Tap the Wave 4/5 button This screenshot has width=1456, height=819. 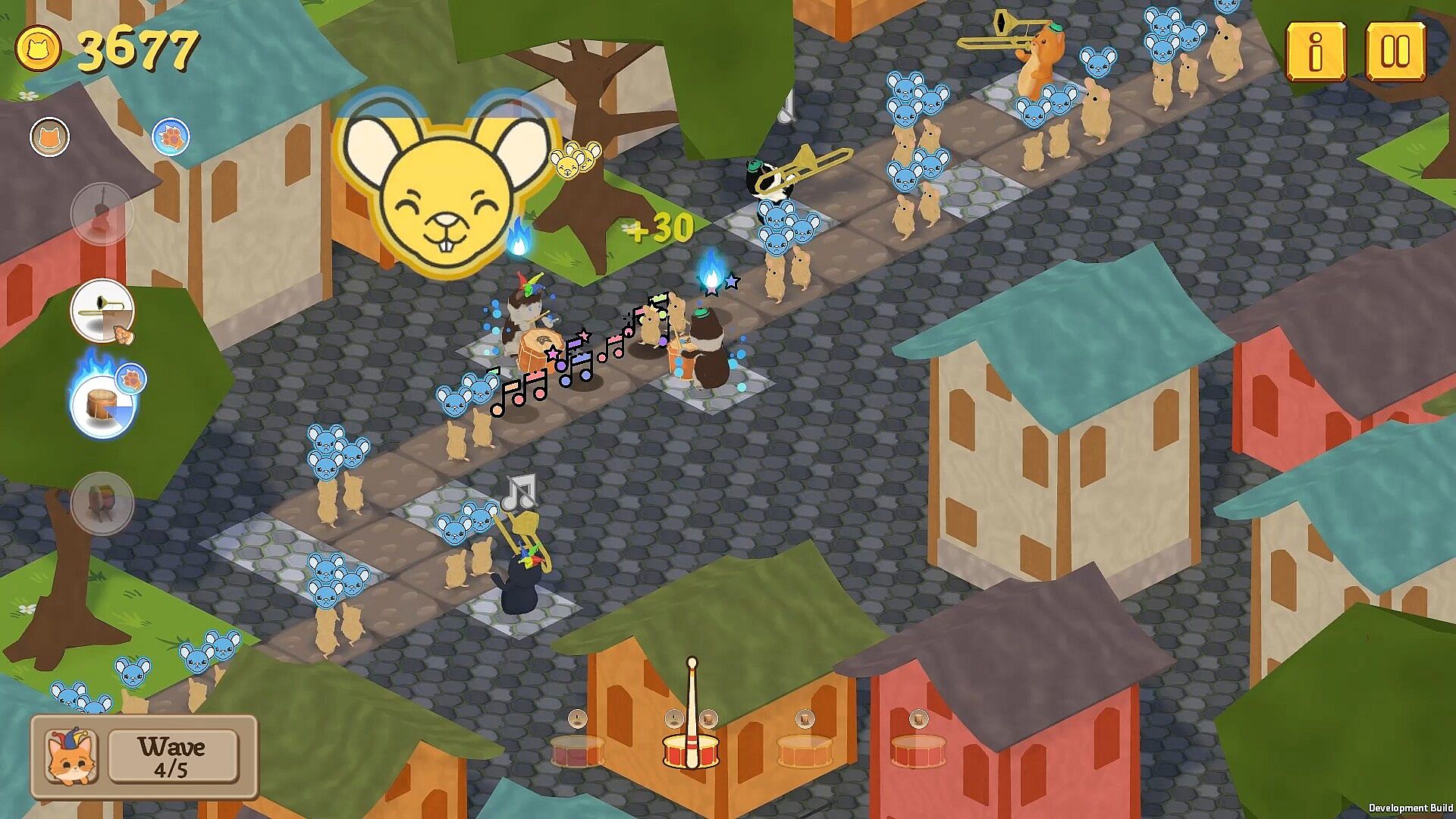pyautogui.click(x=172, y=756)
